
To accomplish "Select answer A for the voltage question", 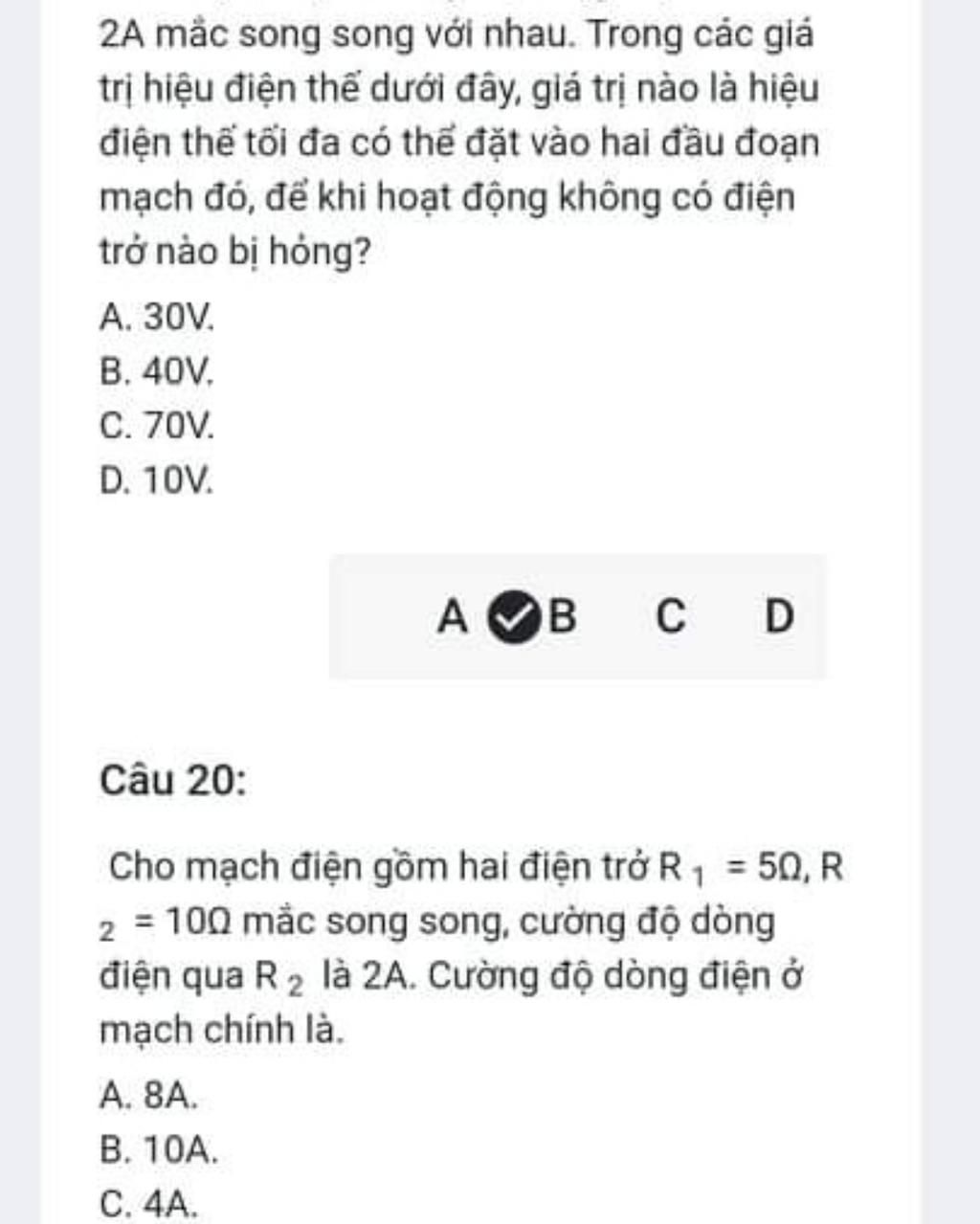I will point(452,615).
